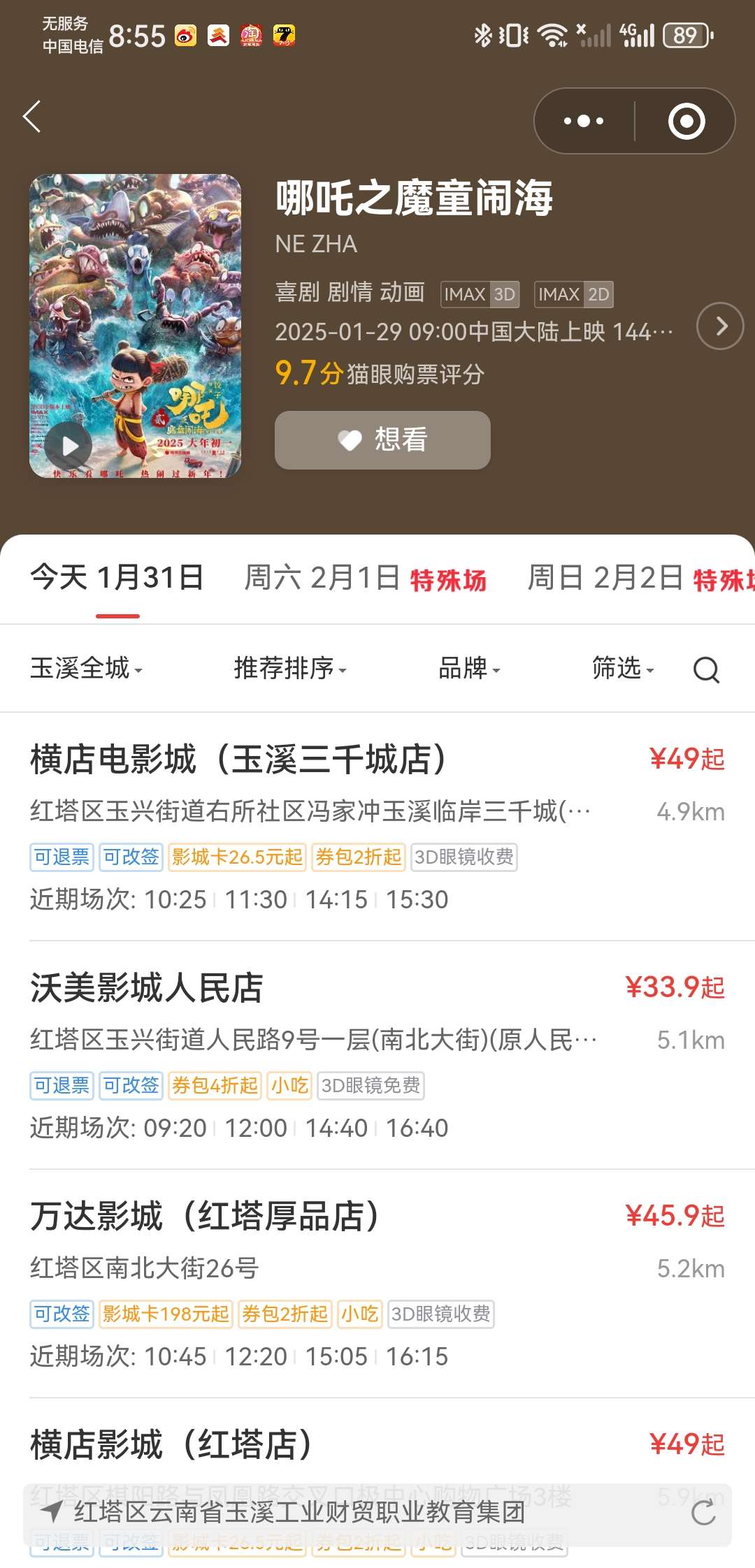Open movie details via the right chevron
Image resolution: width=755 pixels, height=1568 pixels.
click(720, 326)
